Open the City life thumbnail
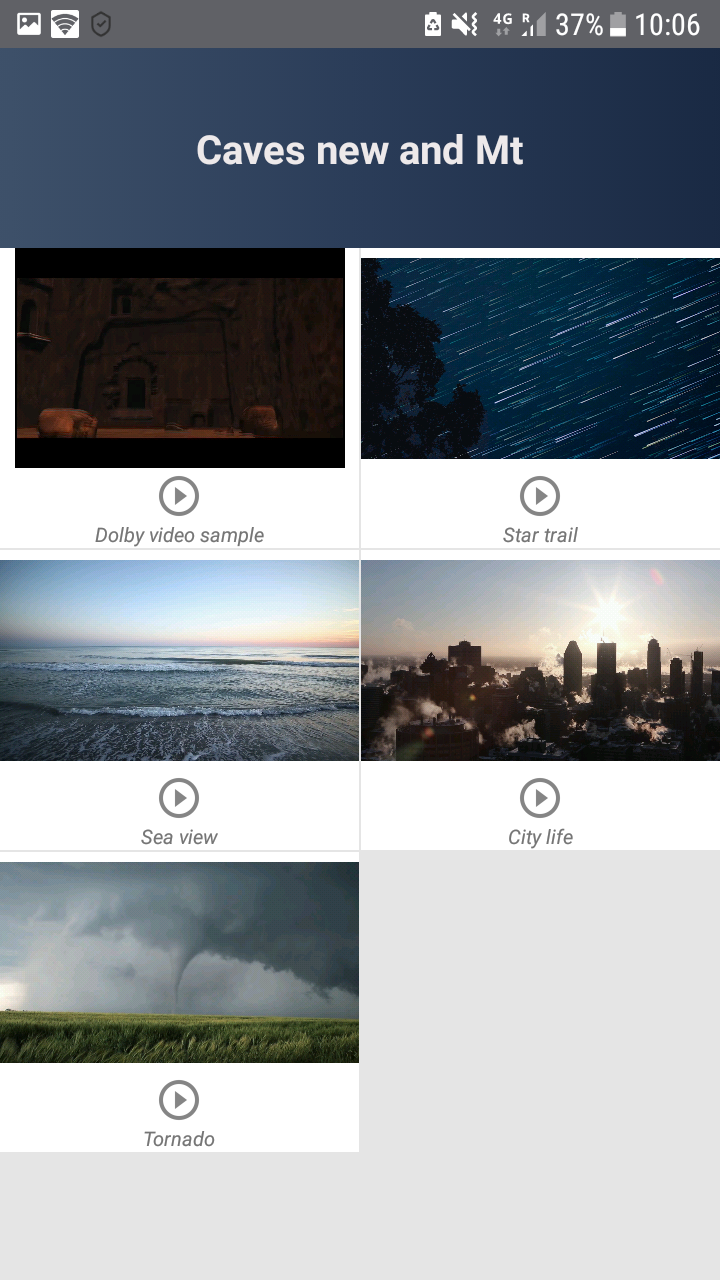 click(540, 659)
